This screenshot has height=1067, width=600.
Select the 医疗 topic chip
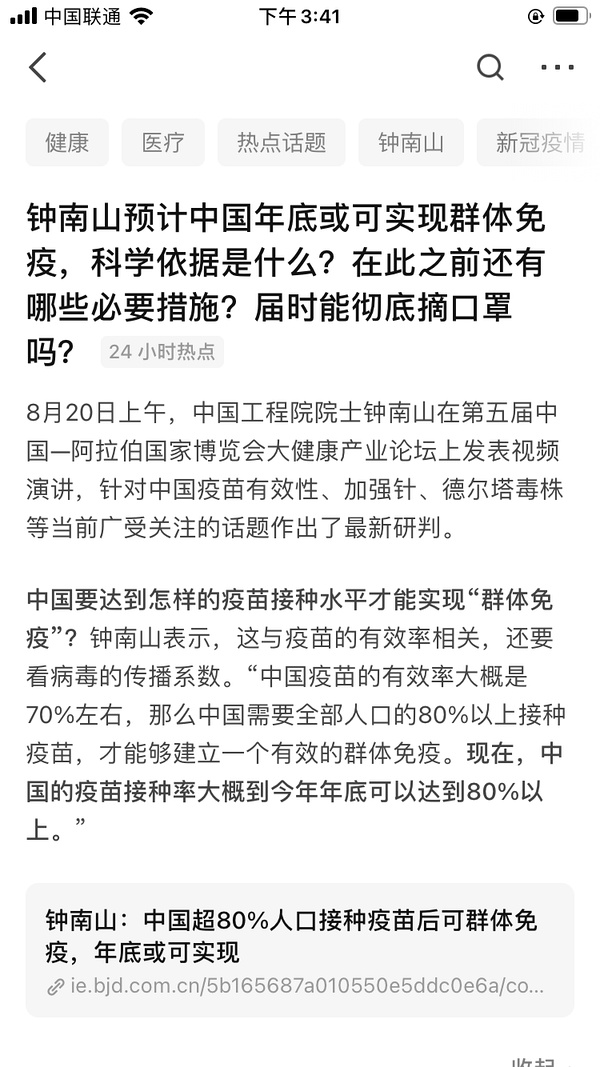point(163,142)
